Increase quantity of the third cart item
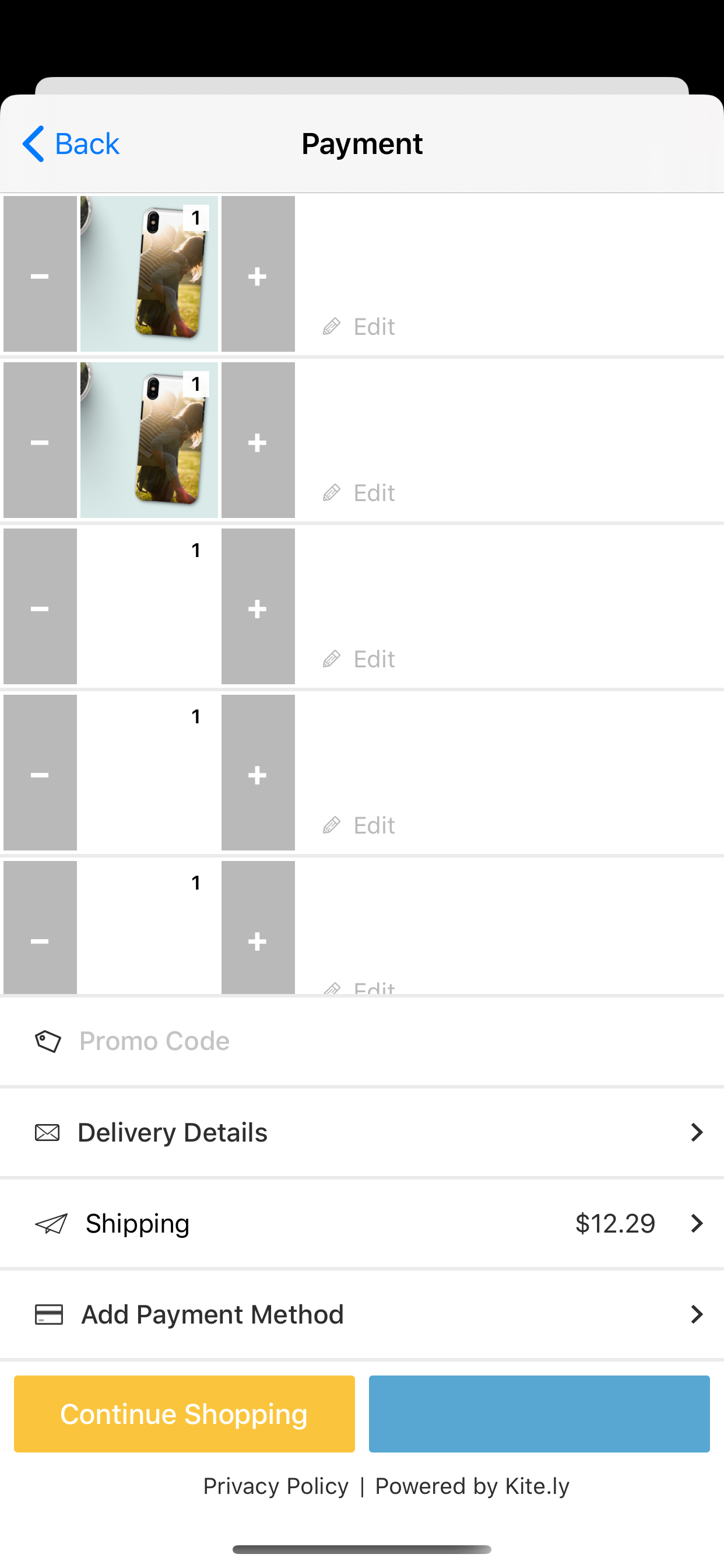The width and height of the screenshot is (724, 1568). 258,607
